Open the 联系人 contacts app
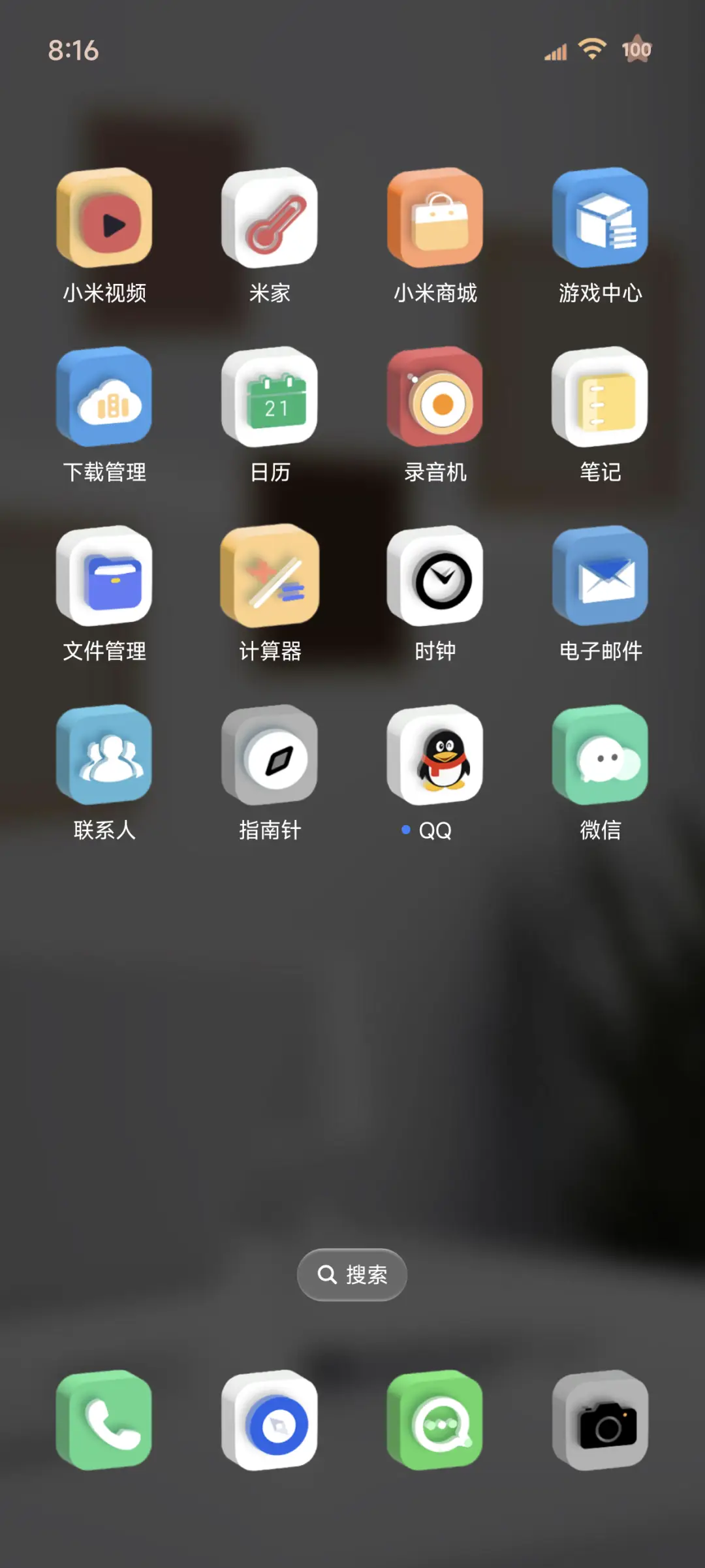The width and height of the screenshot is (705, 1568). click(104, 757)
